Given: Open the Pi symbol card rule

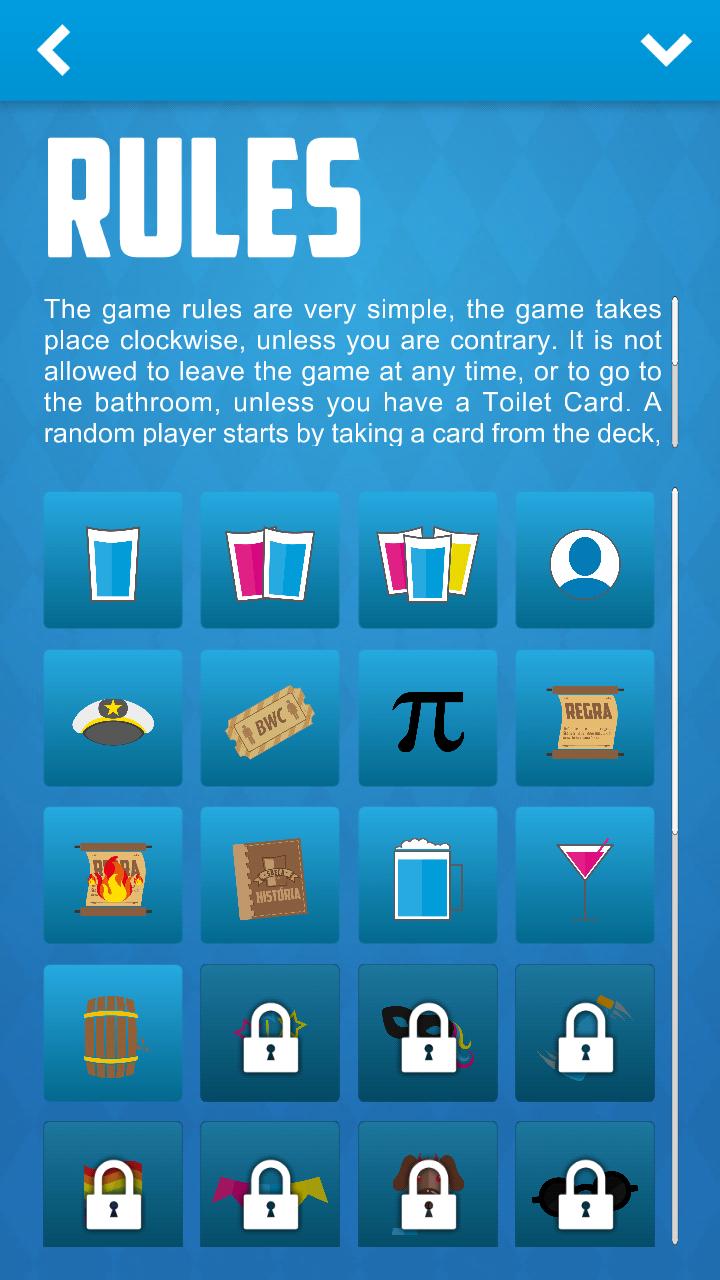Looking at the screenshot, I should click(428, 718).
